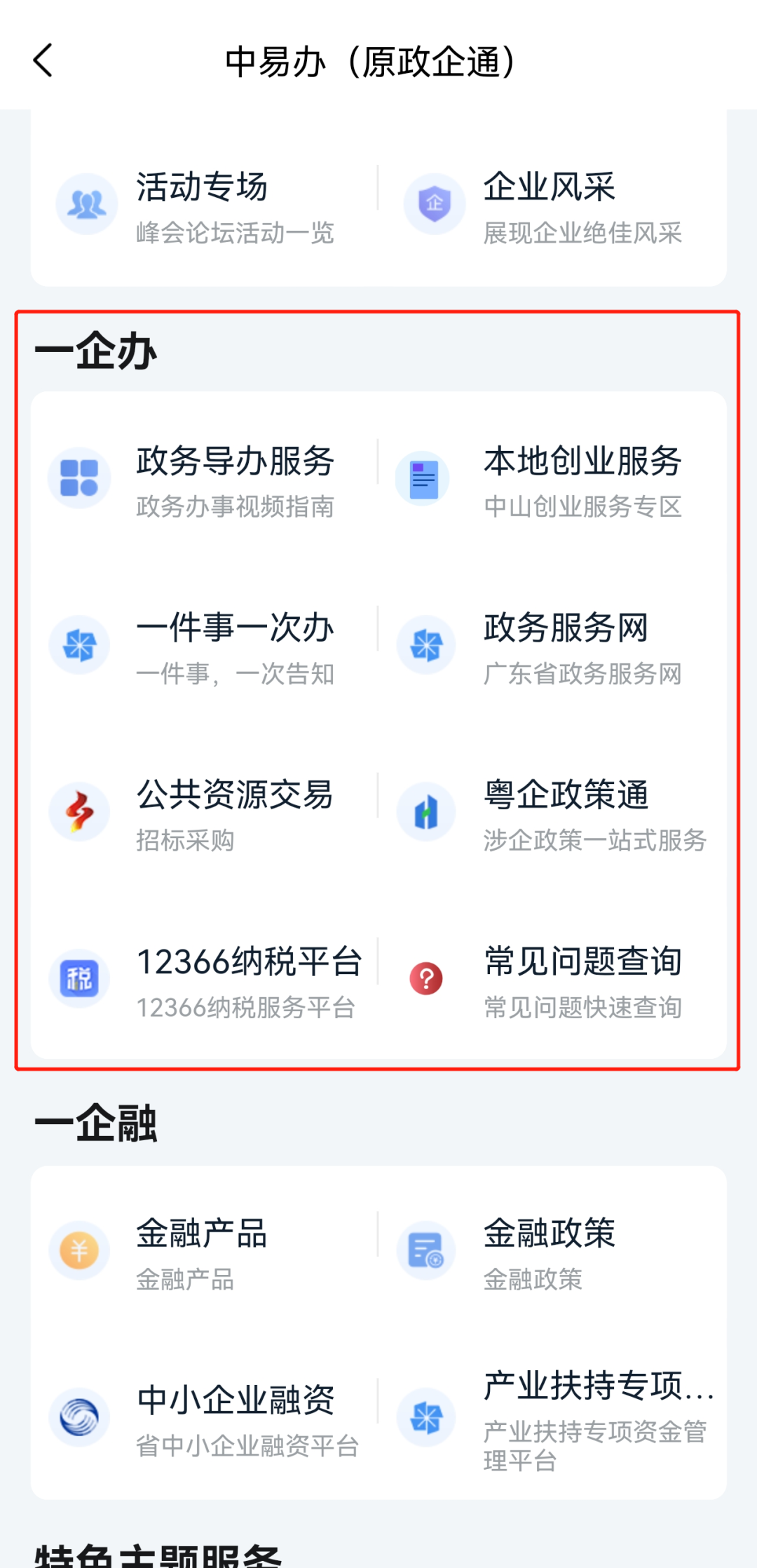
Task: Open 粤企政策通 policy service
Action: point(551,813)
